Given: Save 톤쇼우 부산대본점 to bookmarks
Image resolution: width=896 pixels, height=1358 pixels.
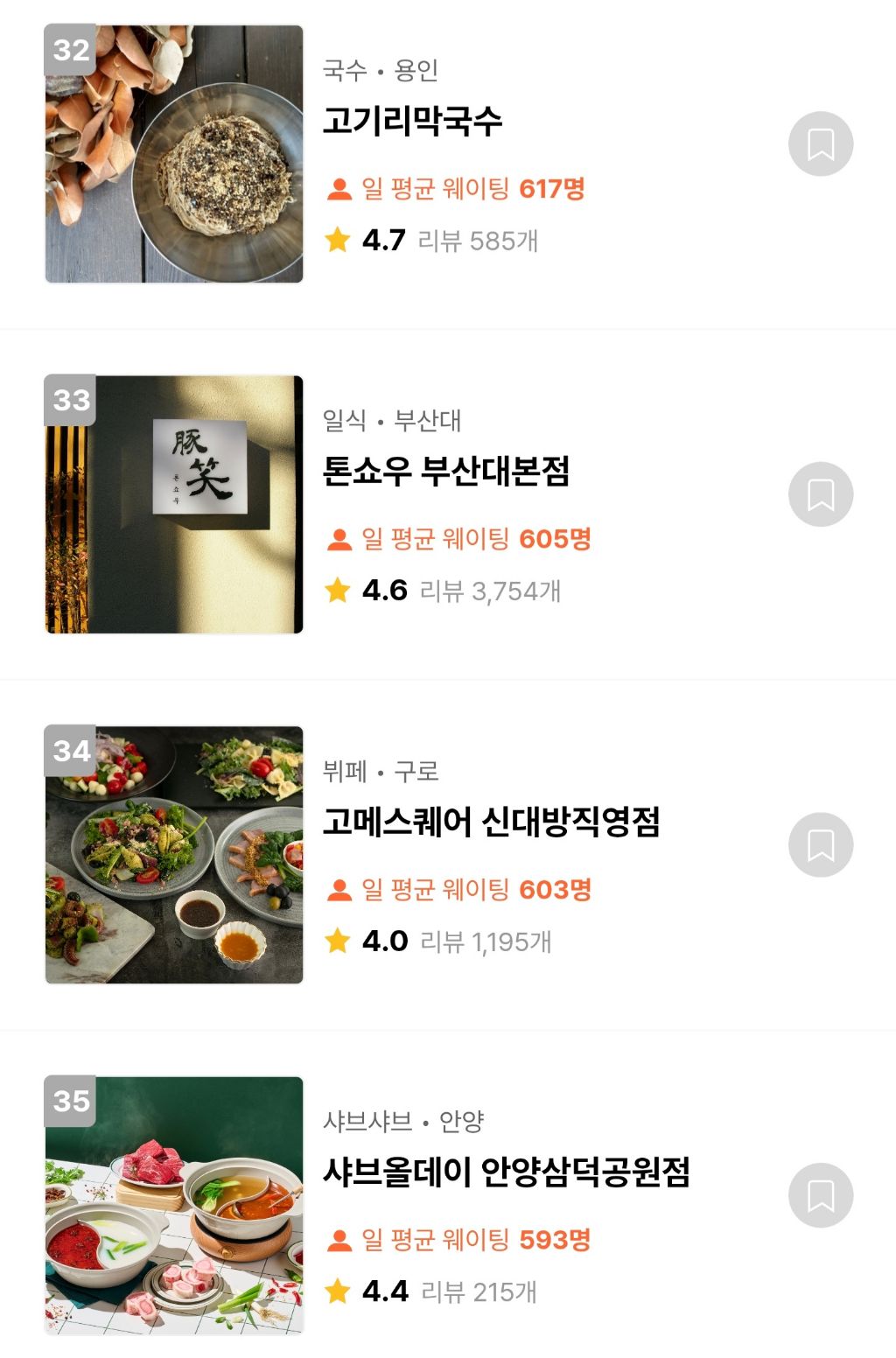Looking at the screenshot, I should pyautogui.click(x=820, y=494).
